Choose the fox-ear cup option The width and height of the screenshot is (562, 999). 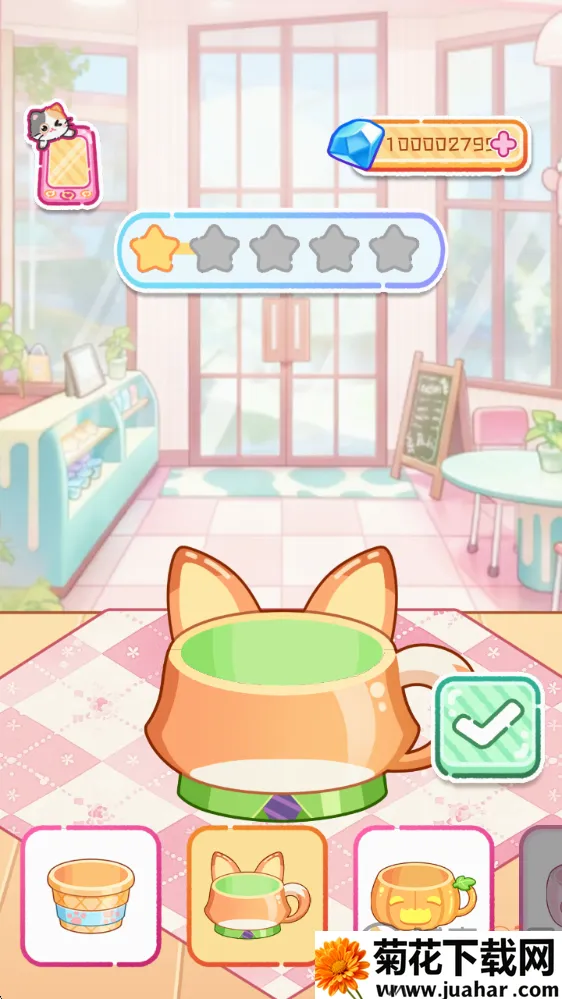coord(257,896)
